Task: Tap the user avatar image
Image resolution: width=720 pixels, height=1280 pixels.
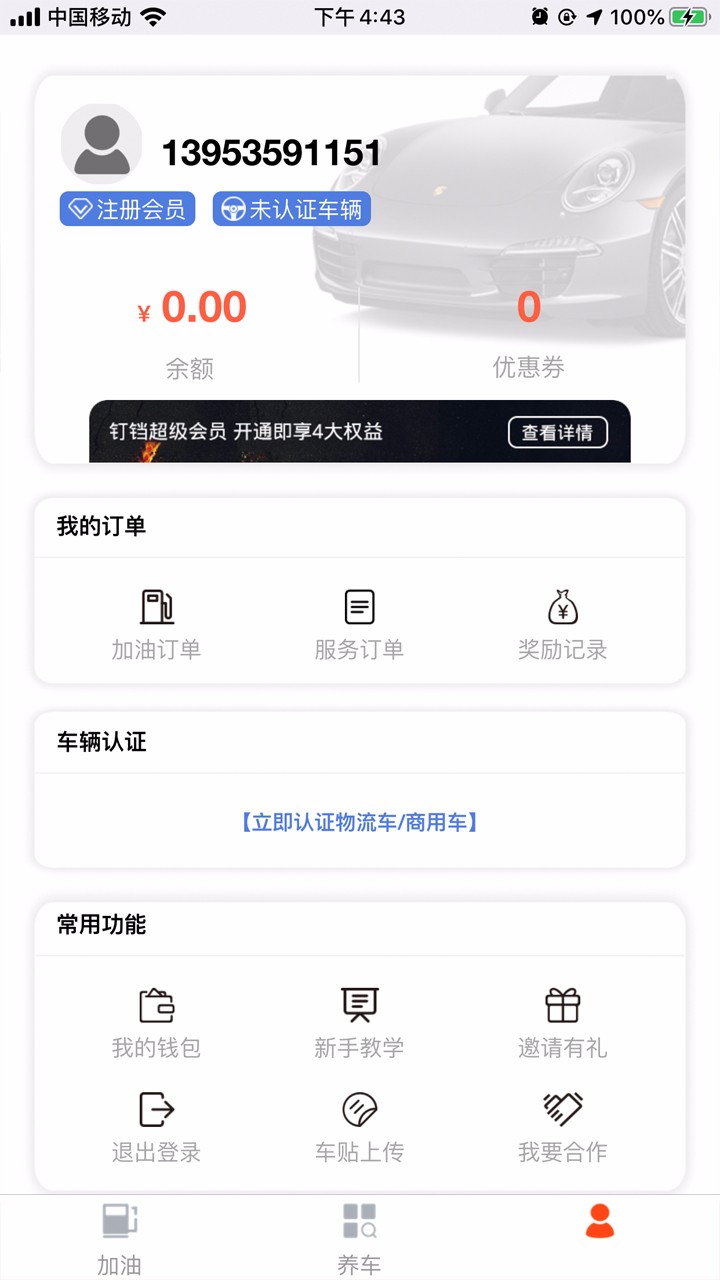Action: [x=101, y=141]
